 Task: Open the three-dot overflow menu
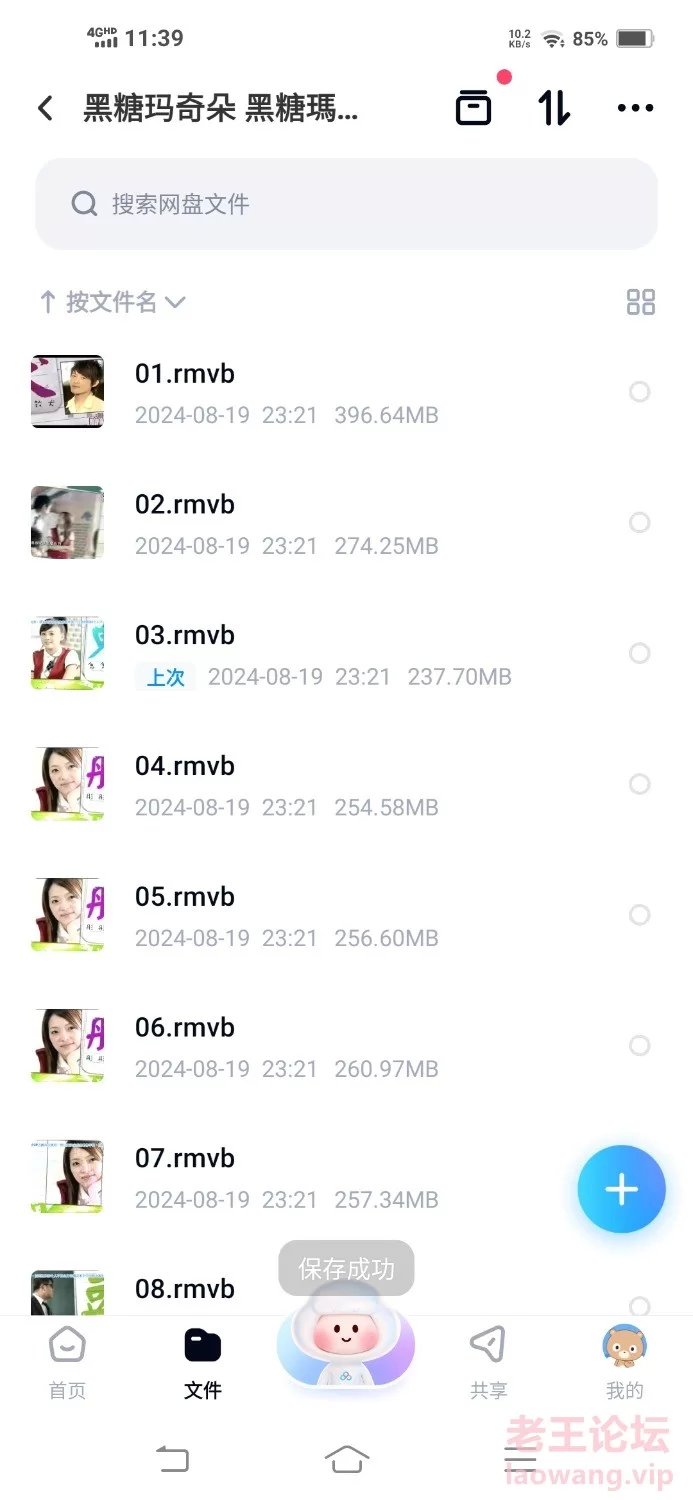(635, 108)
